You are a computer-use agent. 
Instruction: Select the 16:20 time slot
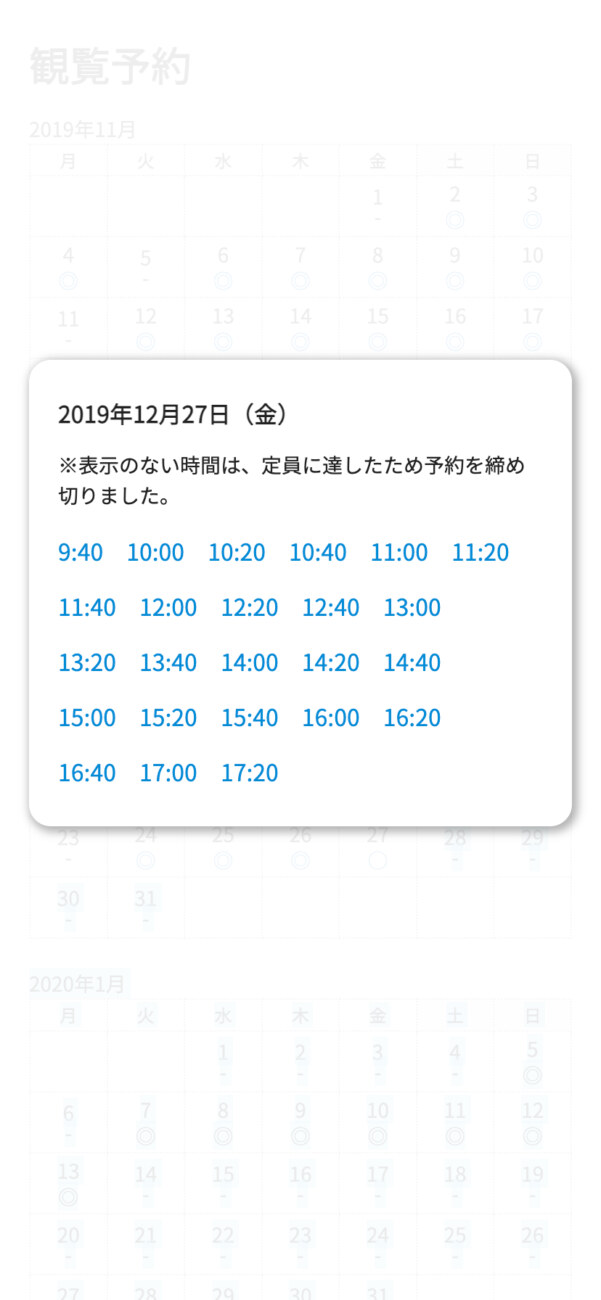pos(412,718)
